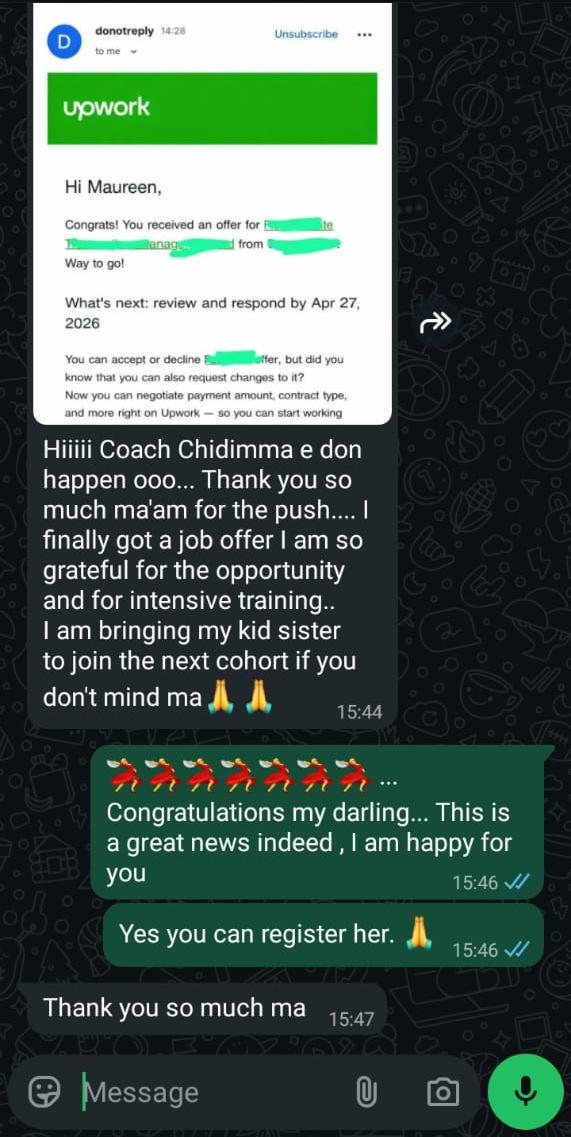Open the emoji and sticker picker
Image resolution: width=571 pixels, height=1137 pixels.
[44, 1091]
